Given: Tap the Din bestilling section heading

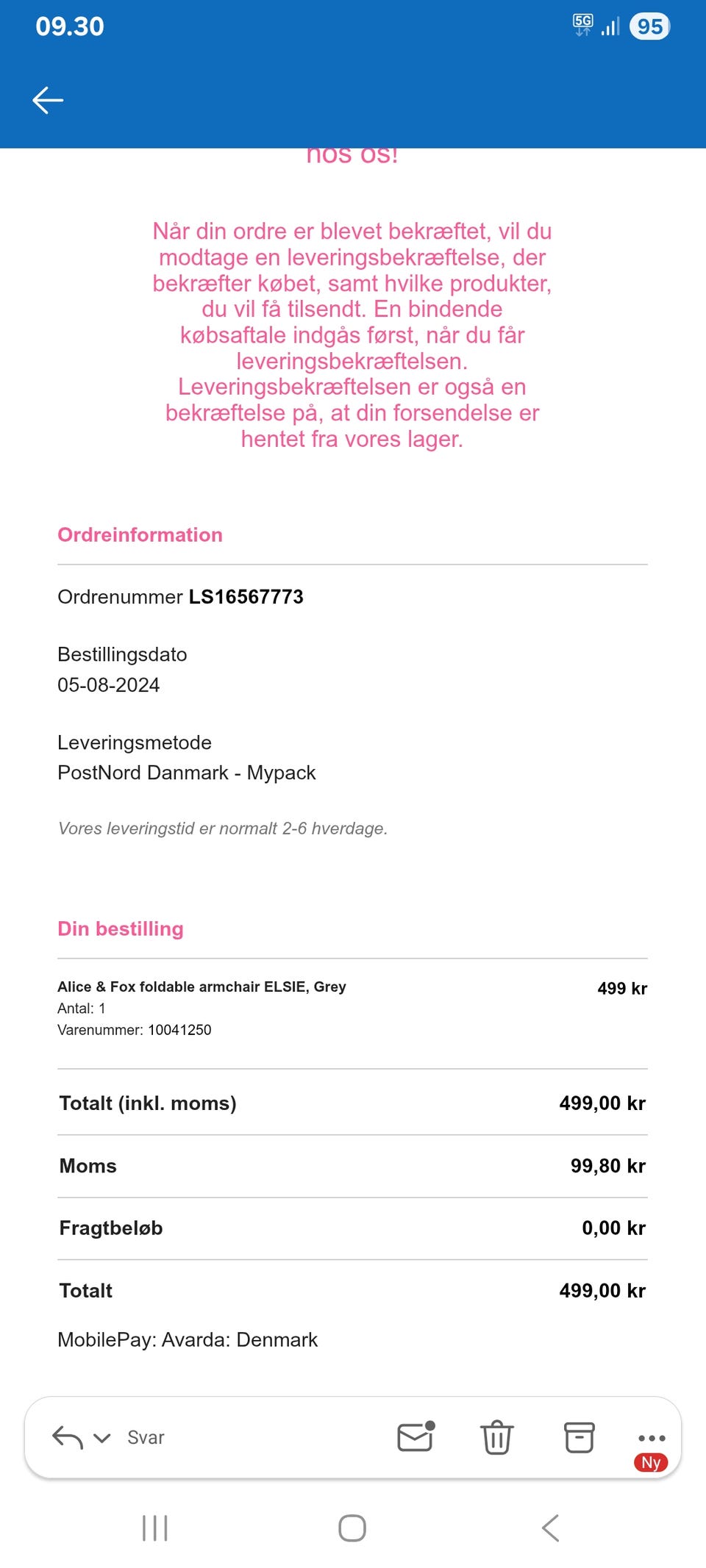Looking at the screenshot, I should tap(120, 928).
